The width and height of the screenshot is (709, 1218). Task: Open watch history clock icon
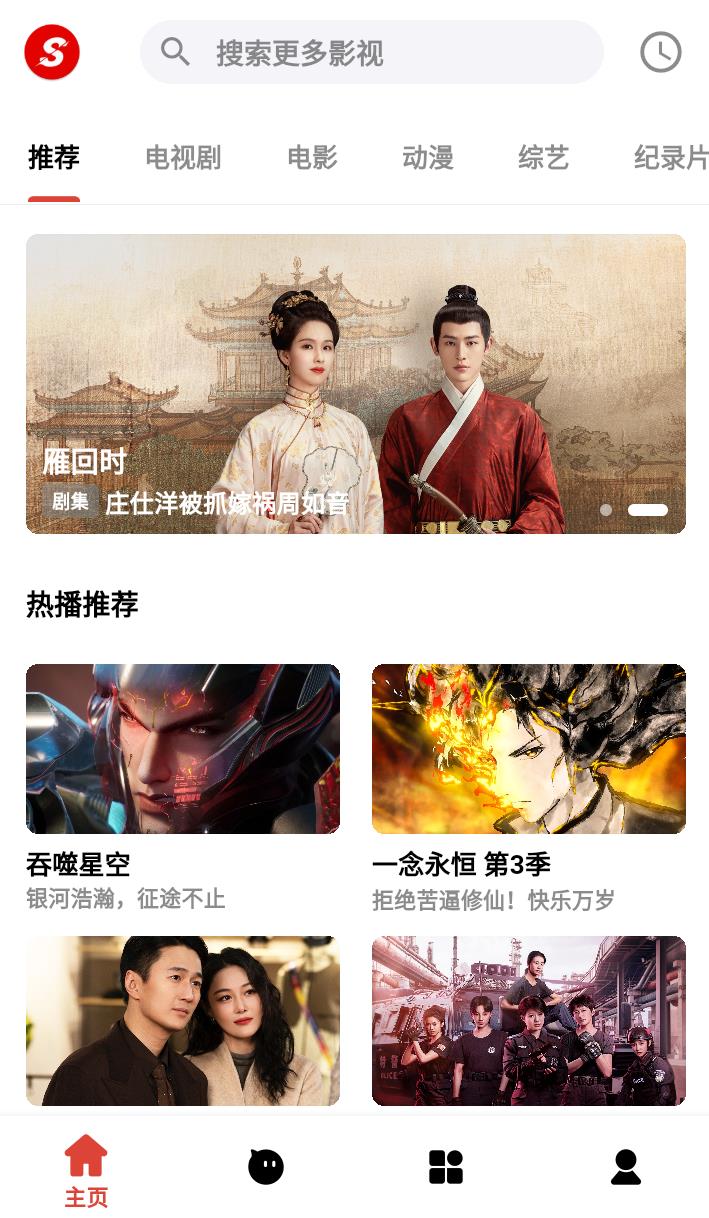click(x=660, y=52)
